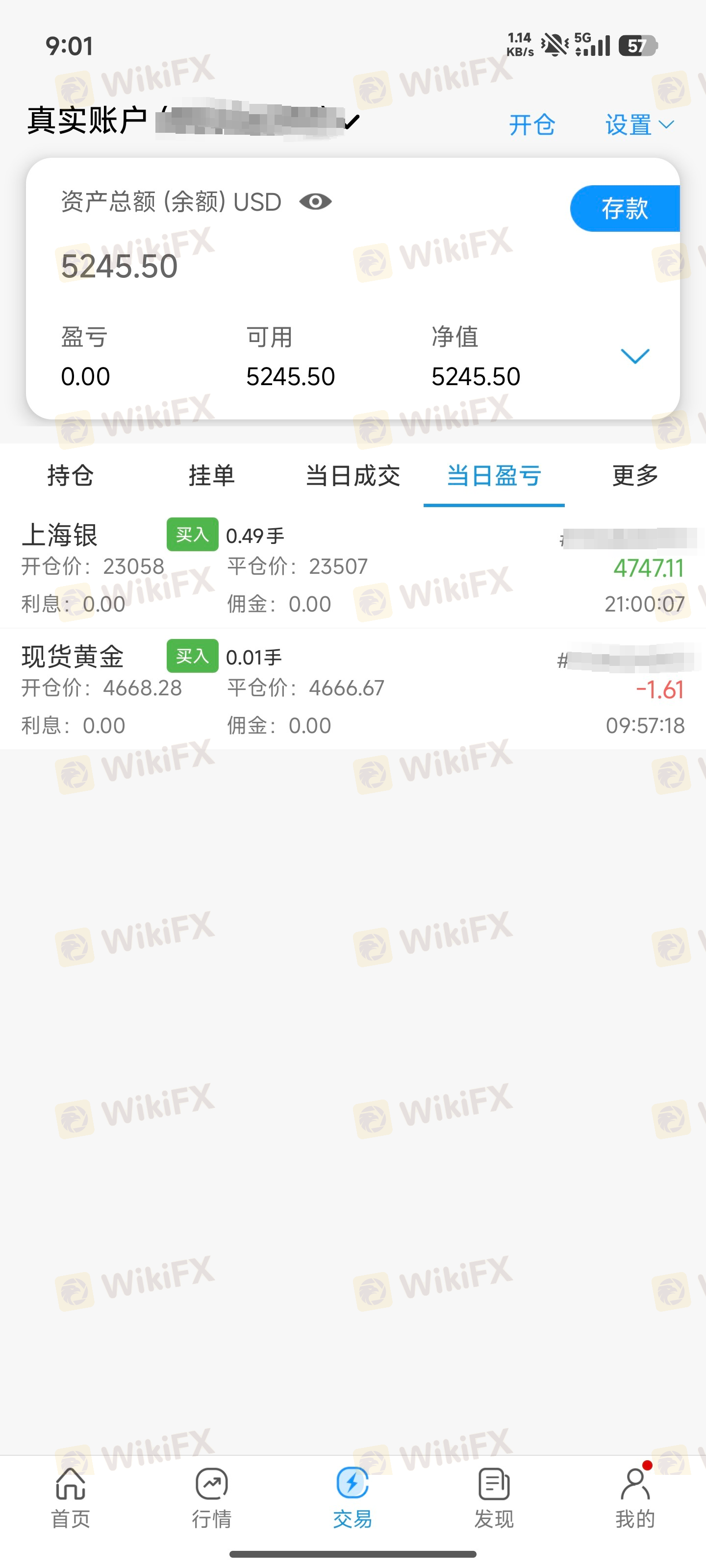Select the 交易 bottom tab

click(353, 1498)
